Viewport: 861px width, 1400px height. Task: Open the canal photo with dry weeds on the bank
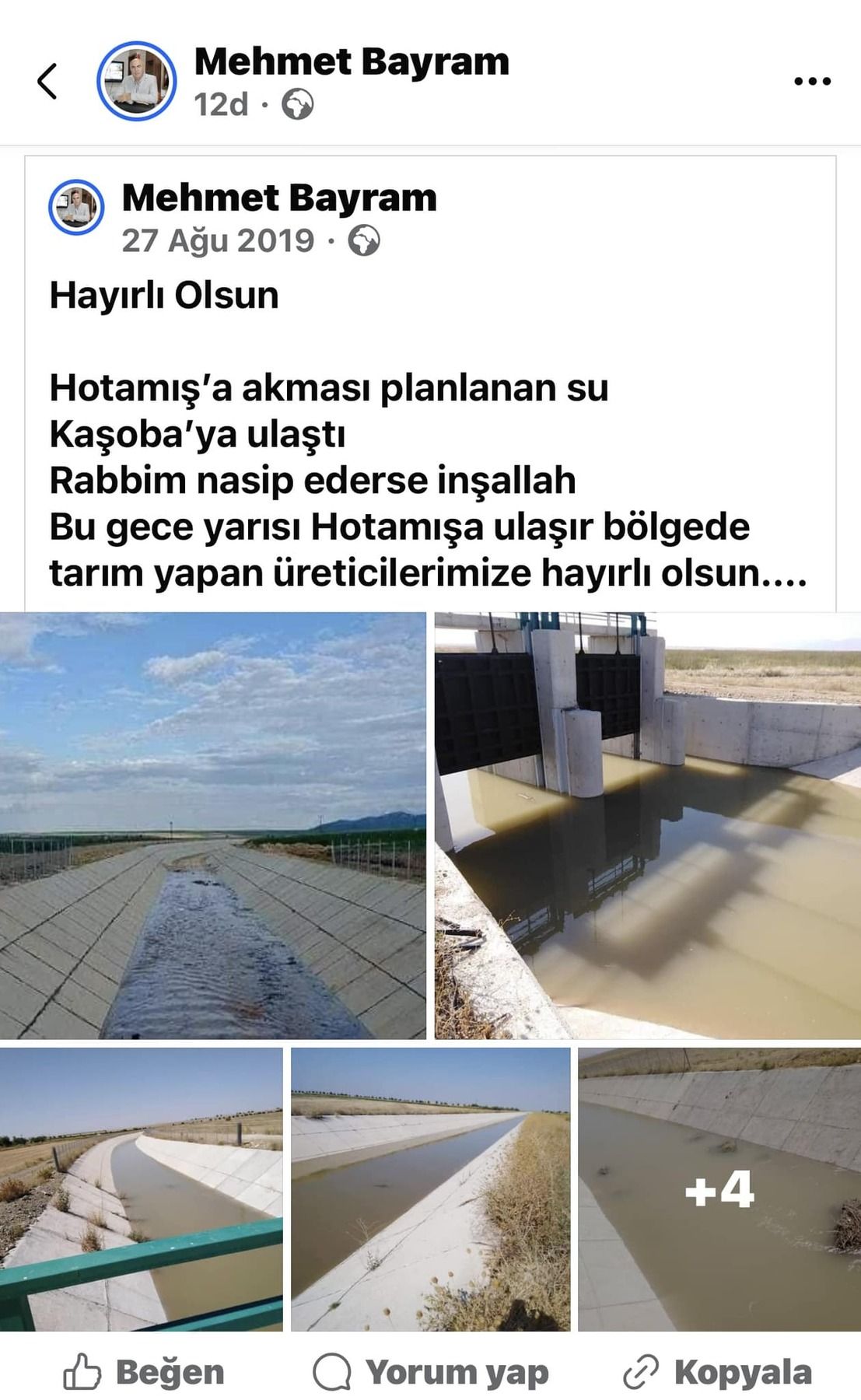point(430,1189)
